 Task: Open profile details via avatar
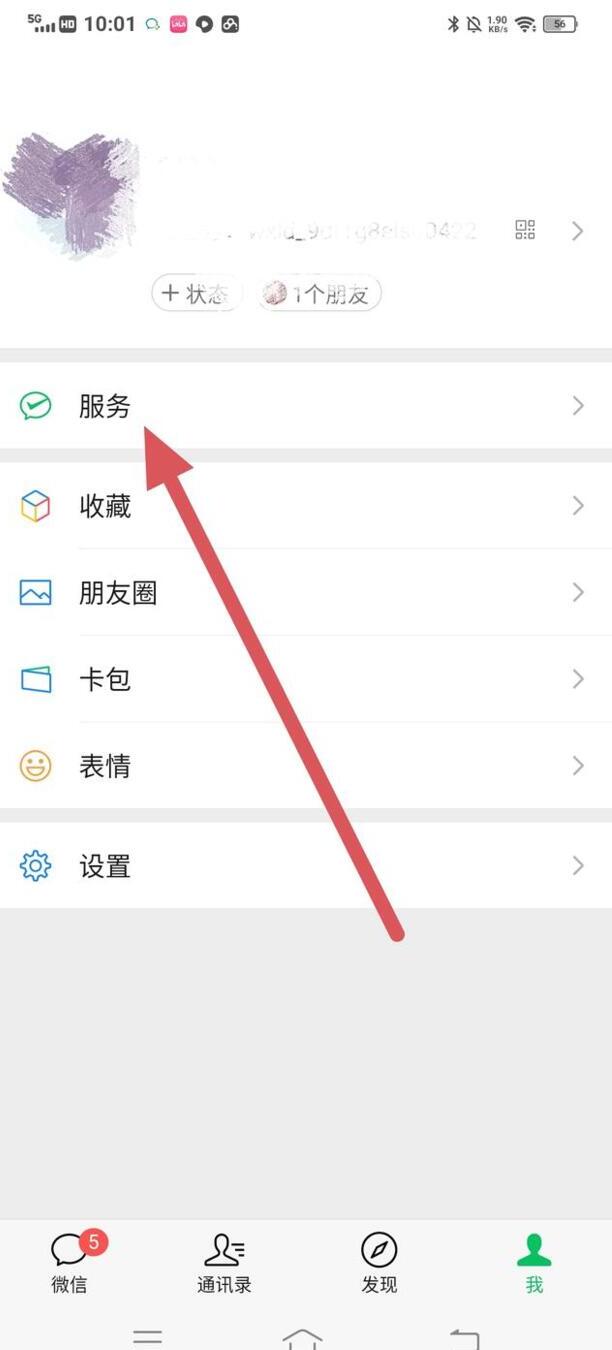click(x=70, y=193)
